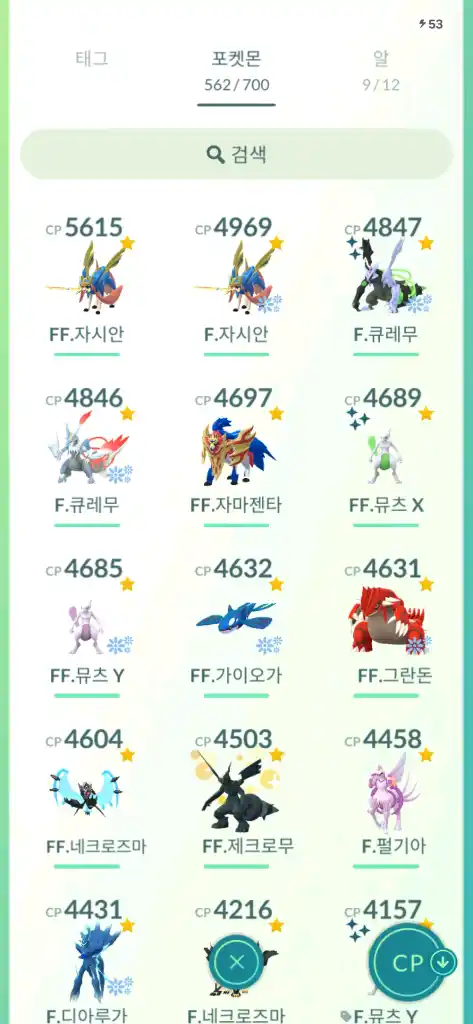Switch to the 태그 tab
Image resolution: width=473 pixels, height=1024 pixels.
tap(91, 59)
